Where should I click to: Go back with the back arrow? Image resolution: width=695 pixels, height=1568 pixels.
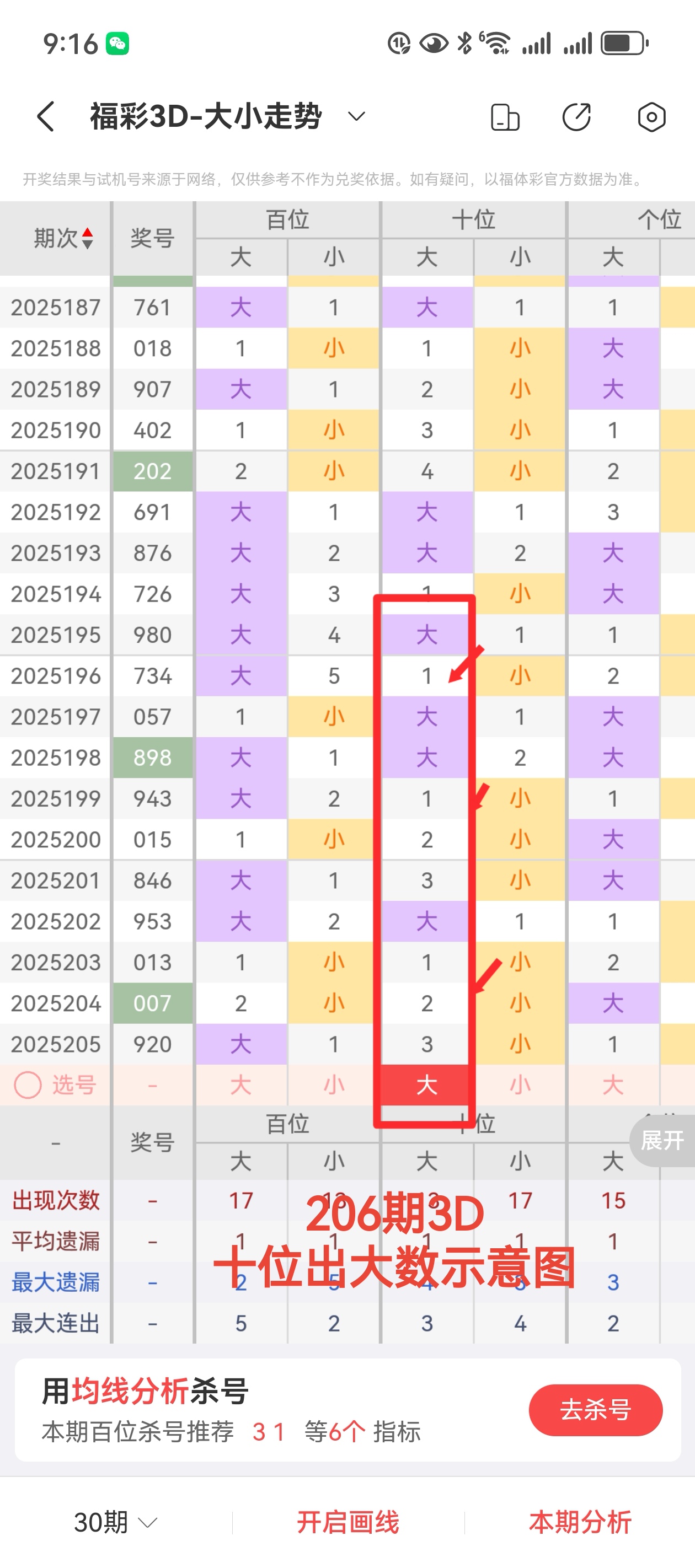click(x=46, y=116)
